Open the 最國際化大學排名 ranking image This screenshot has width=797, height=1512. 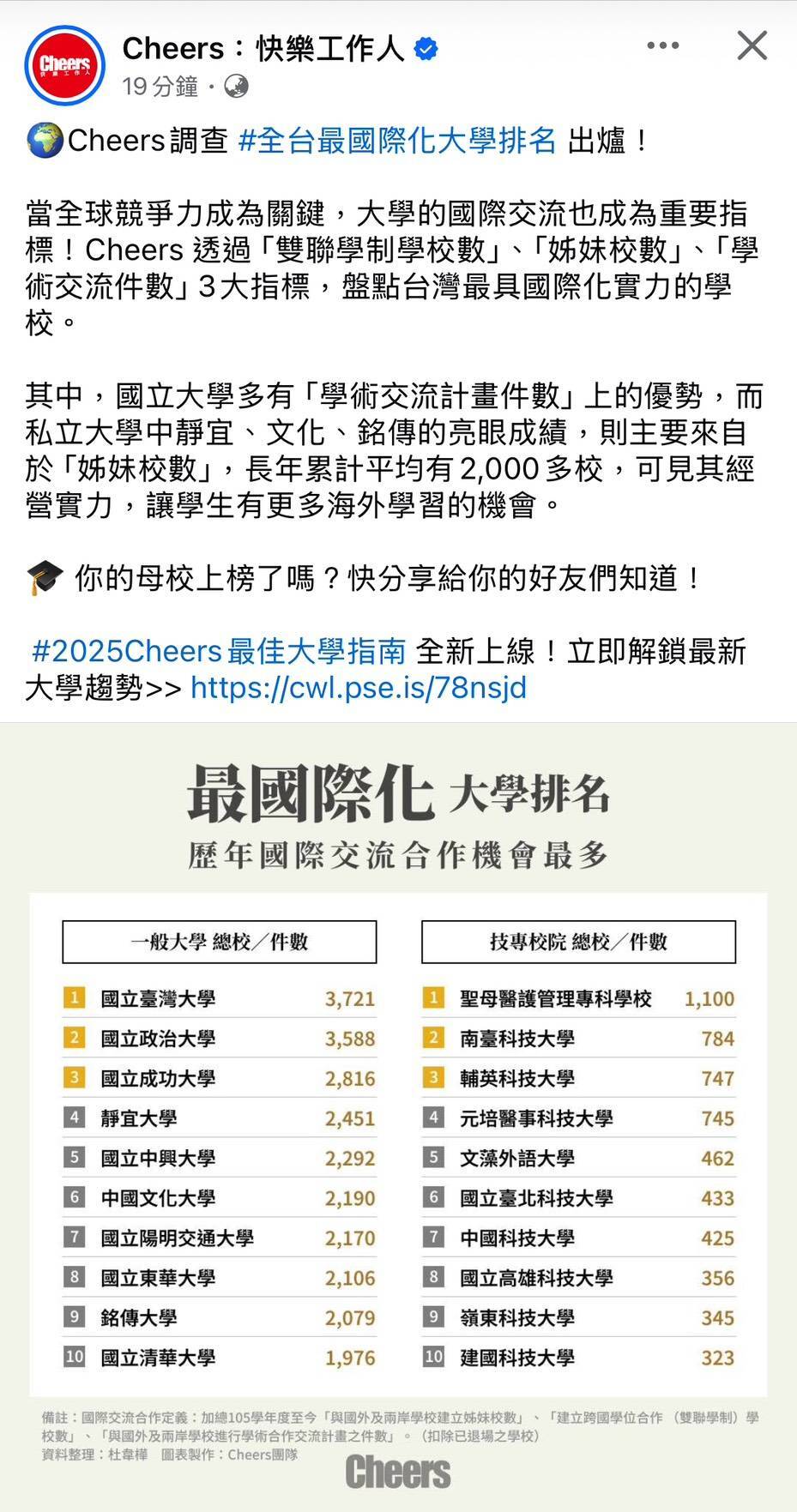tap(398, 1115)
